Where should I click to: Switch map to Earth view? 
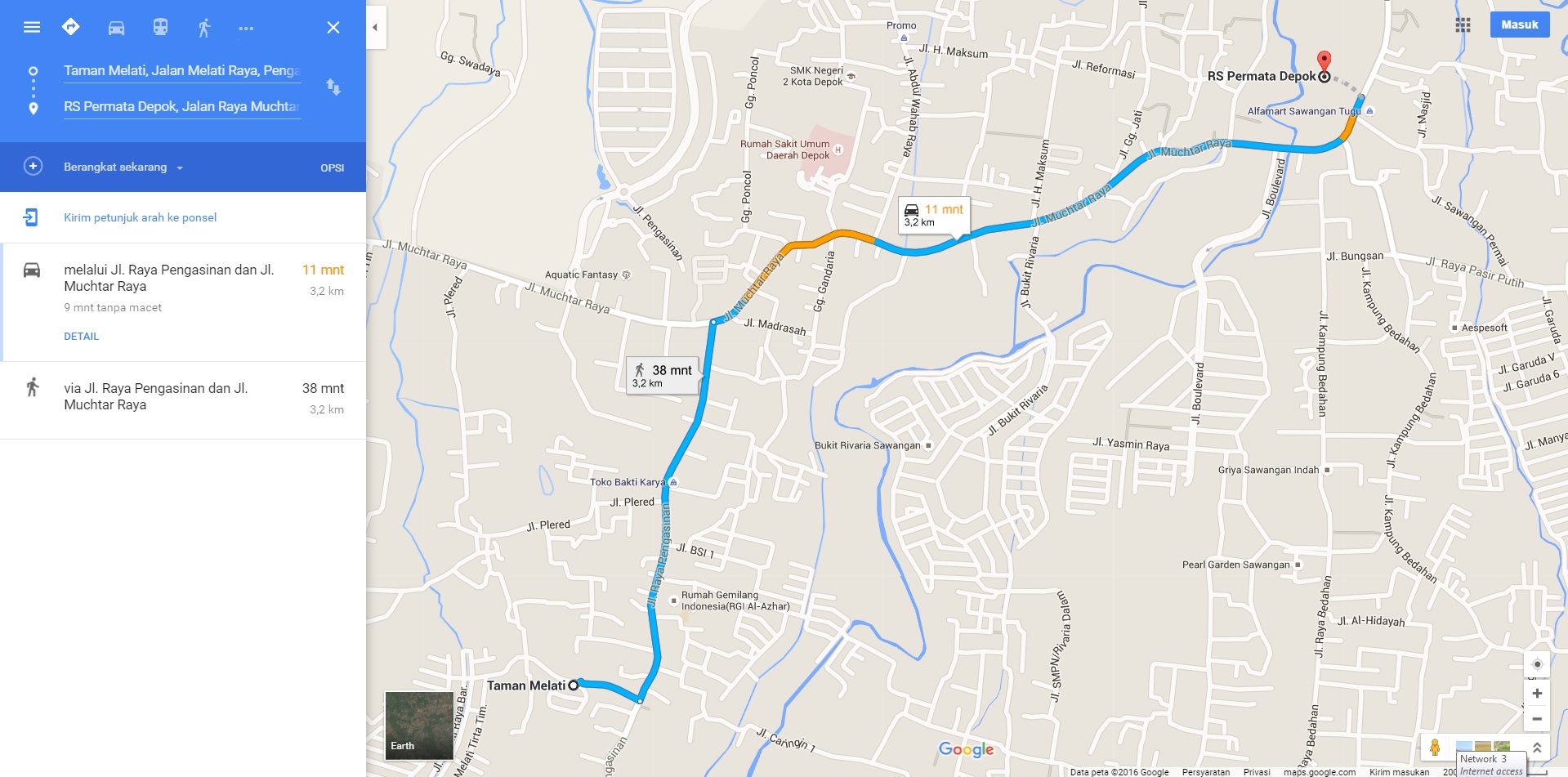pyautogui.click(x=419, y=726)
